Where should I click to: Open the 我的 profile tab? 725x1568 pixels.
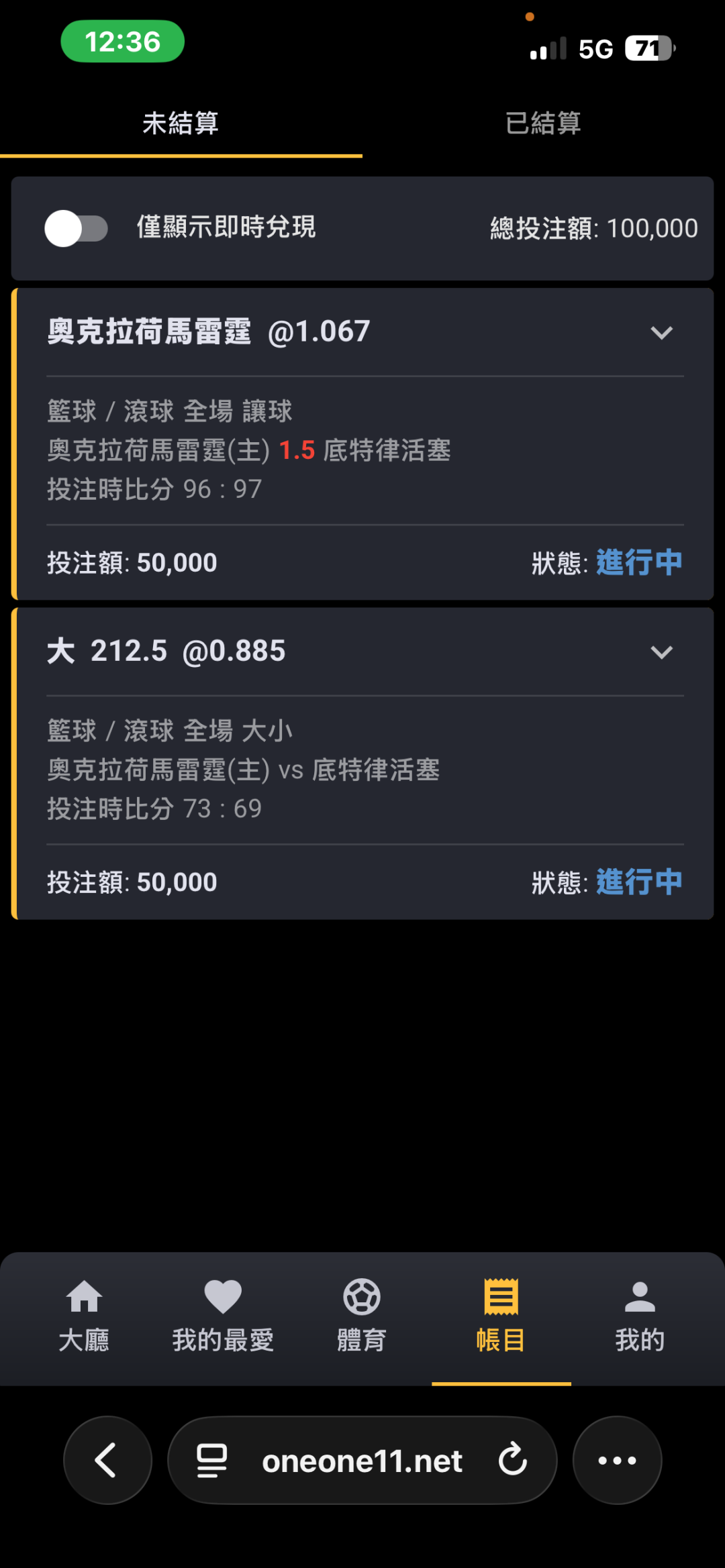pyautogui.click(x=640, y=1316)
